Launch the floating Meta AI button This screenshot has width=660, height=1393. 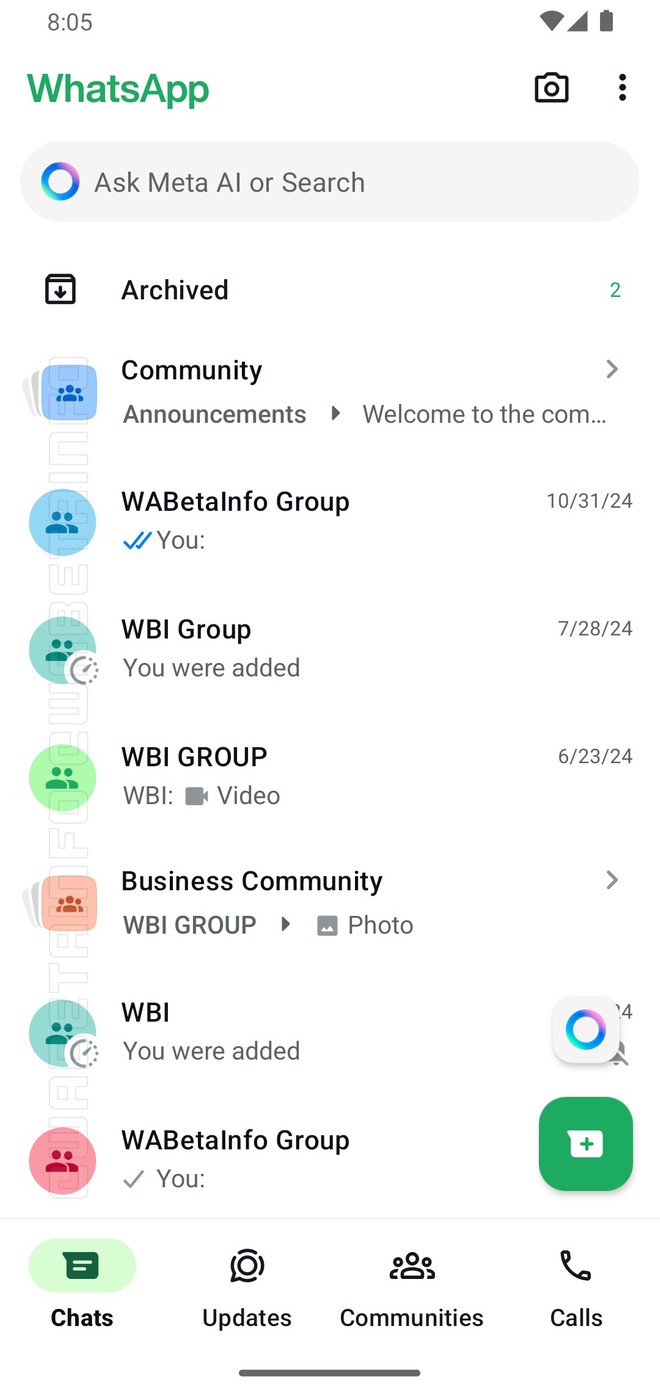pos(586,1030)
